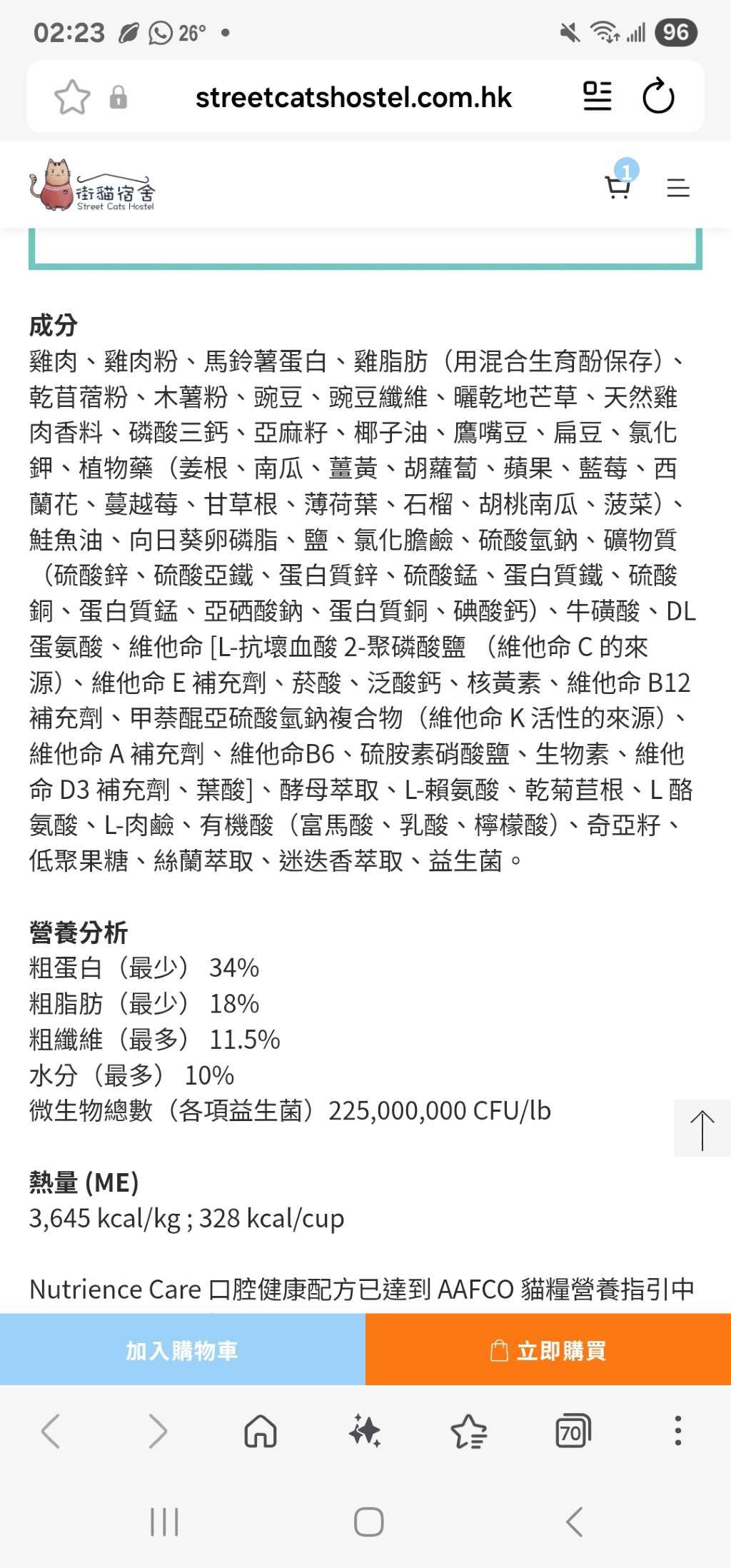Tap 加入購物車 to add item to cart
Image resolution: width=731 pixels, height=1568 pixels.
(183, 1350)
